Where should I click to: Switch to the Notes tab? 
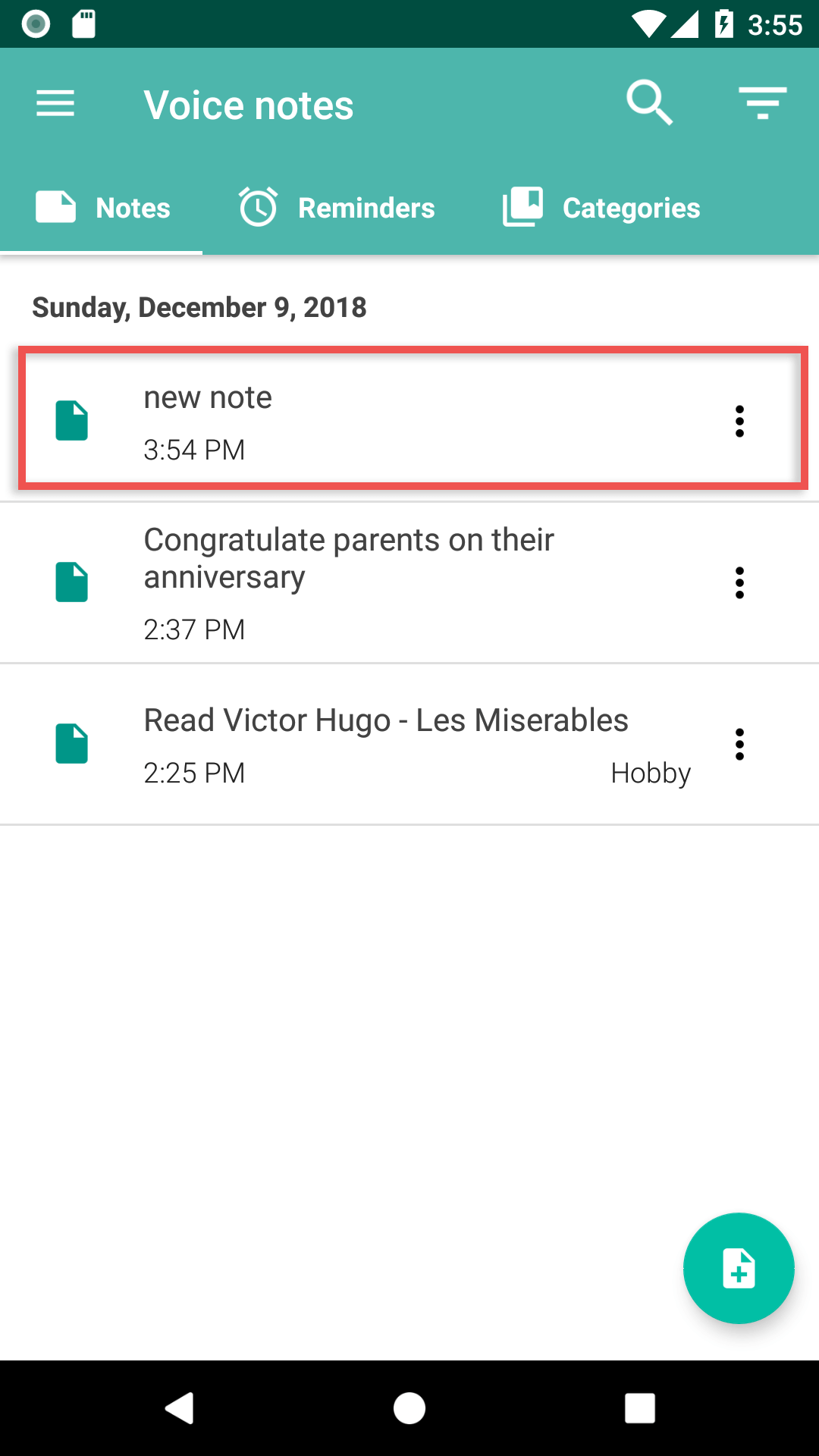click(102, 208)
